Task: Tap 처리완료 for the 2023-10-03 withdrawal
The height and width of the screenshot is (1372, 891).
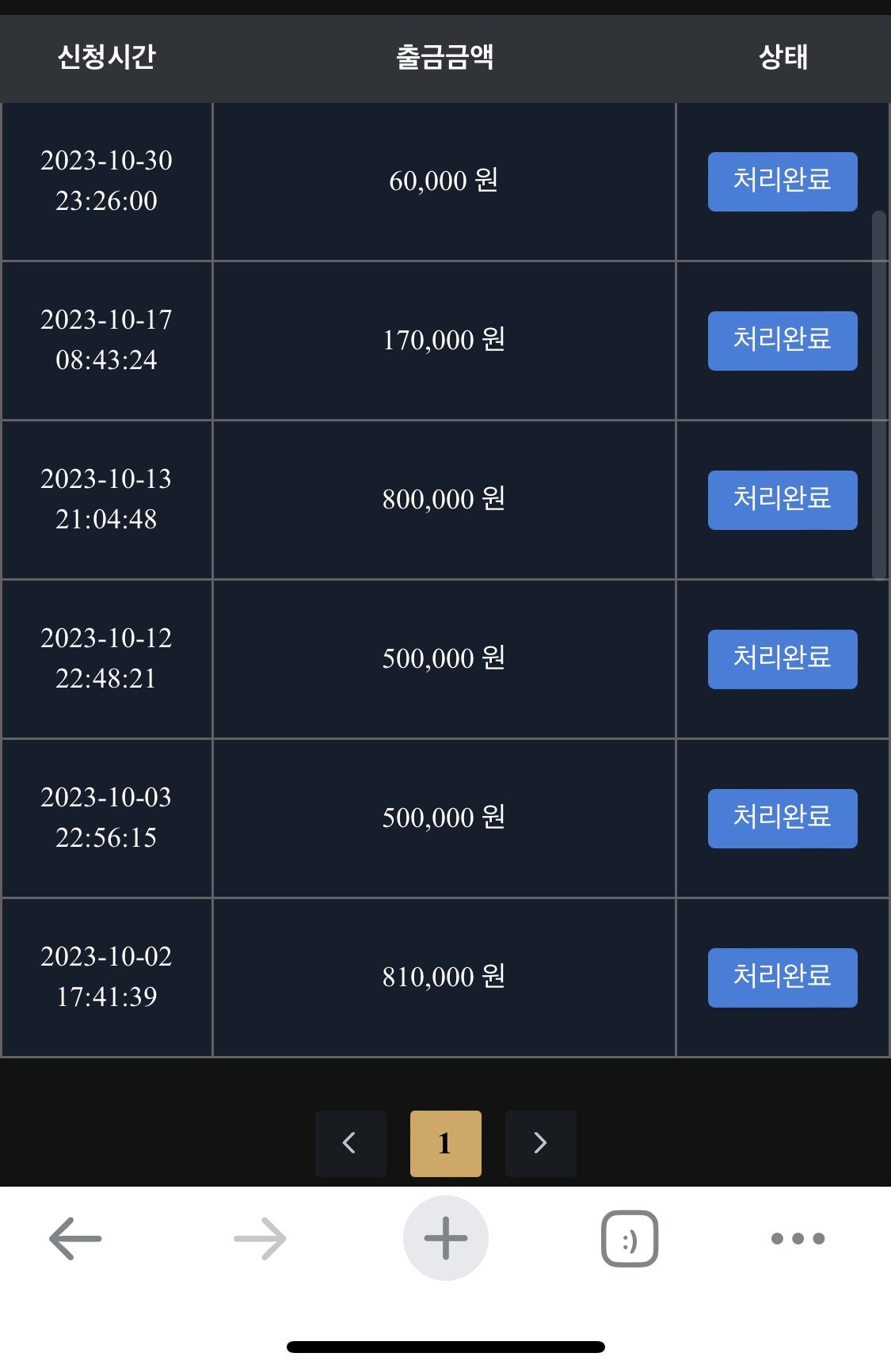Action: (782, 818)
